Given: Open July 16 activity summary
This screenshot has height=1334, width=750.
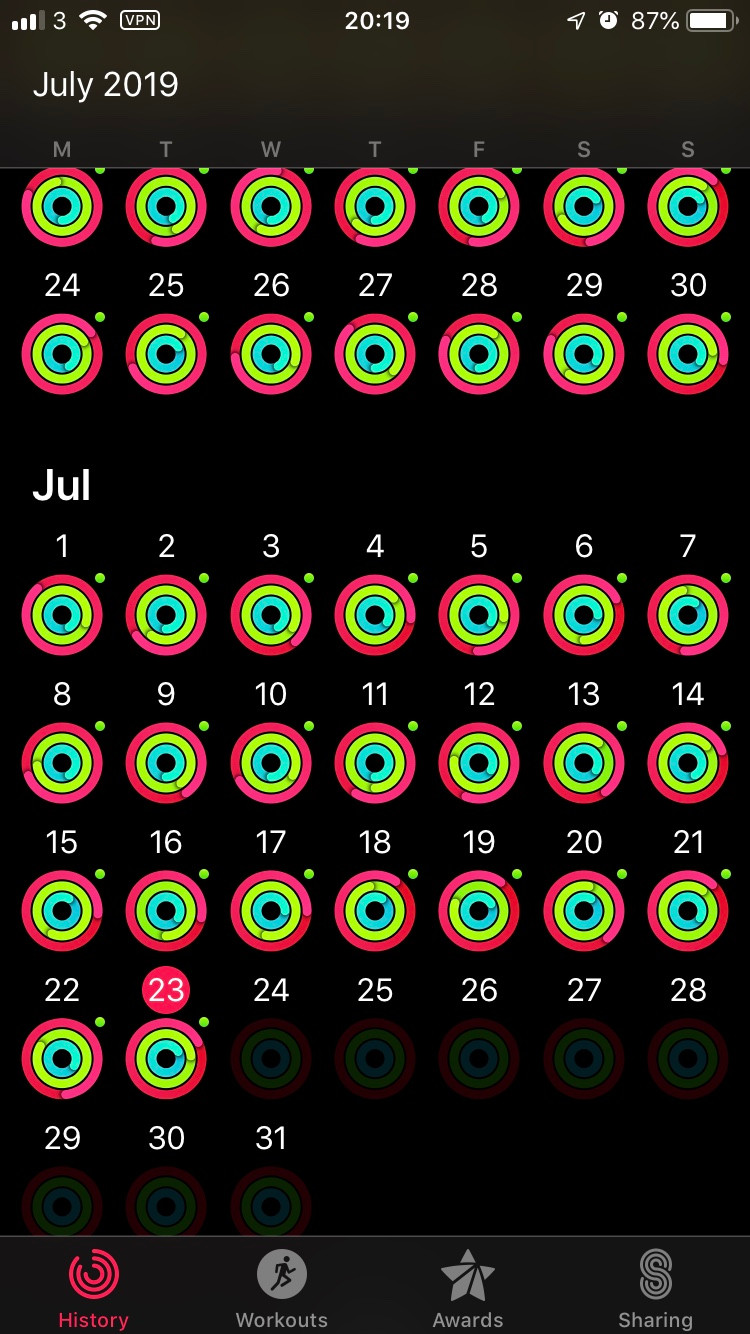Looking at the screenshot, I should (166, 910).
